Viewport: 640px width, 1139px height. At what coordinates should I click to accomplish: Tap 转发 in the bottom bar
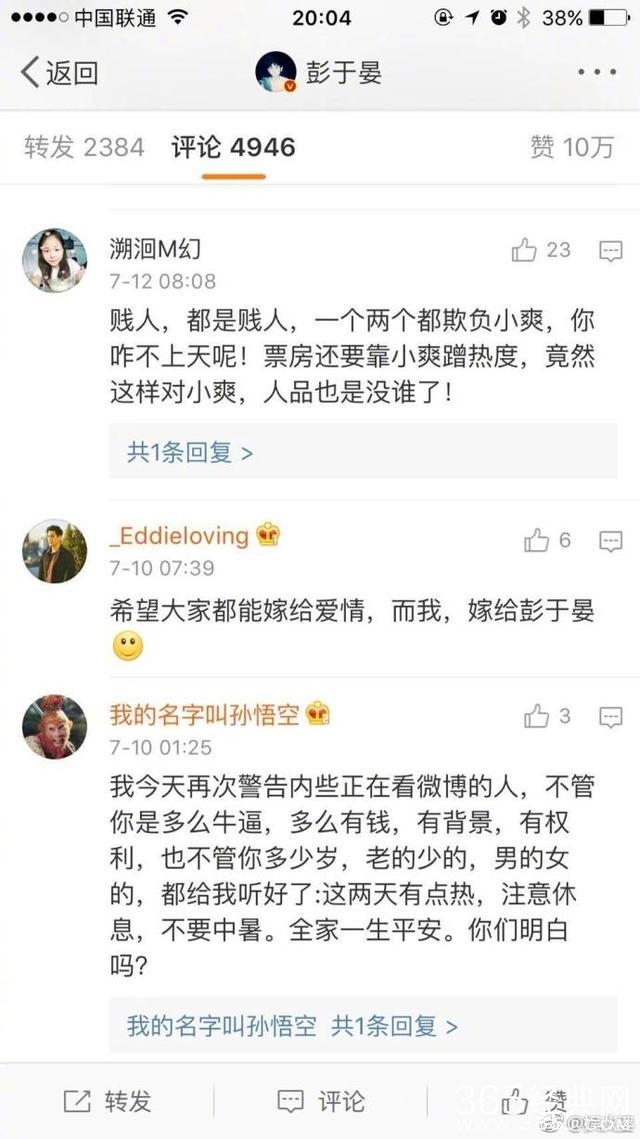coord(107,1101)
